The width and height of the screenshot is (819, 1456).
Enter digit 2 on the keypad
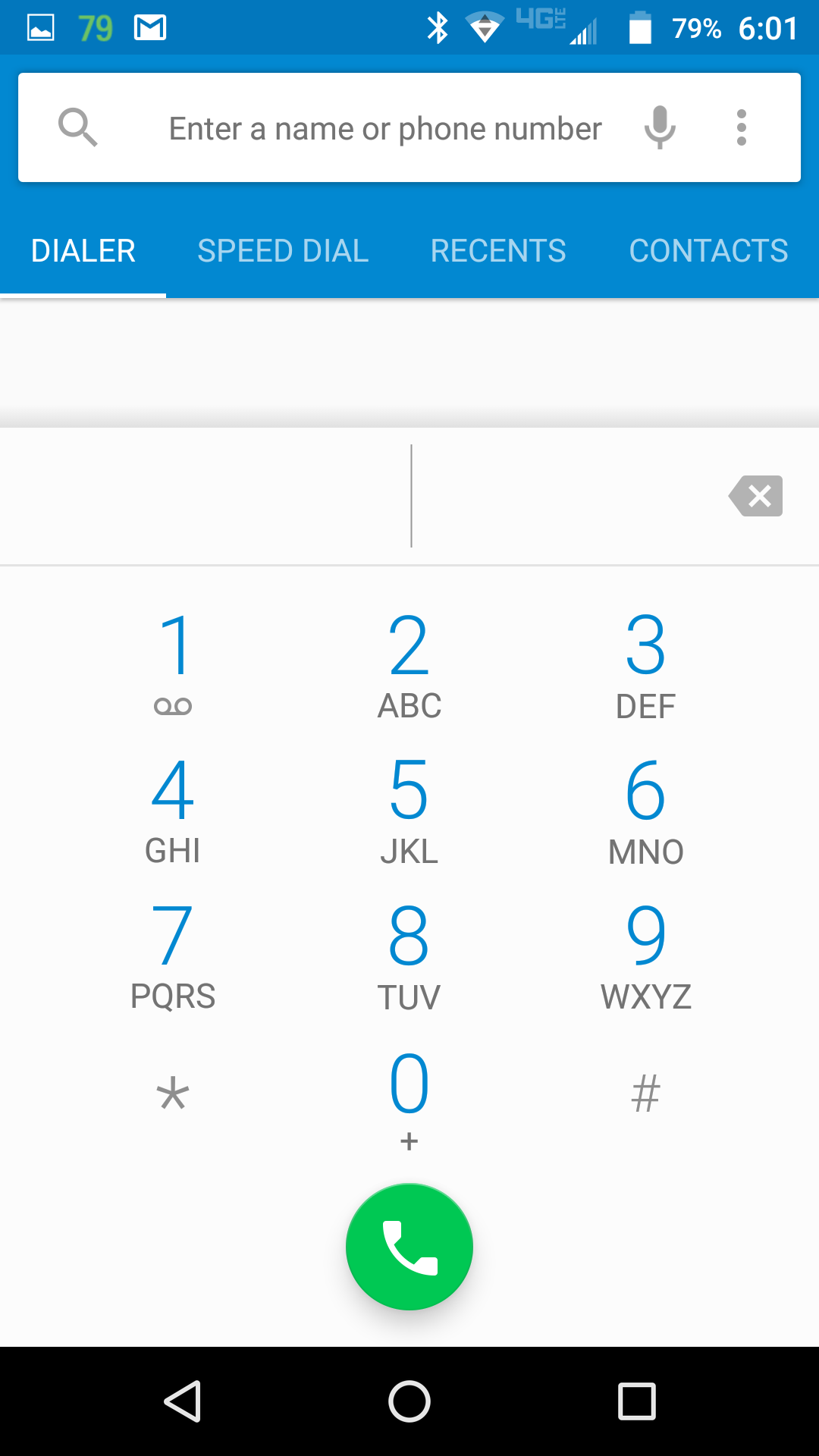pyautogui.click(x=409, y=663)
